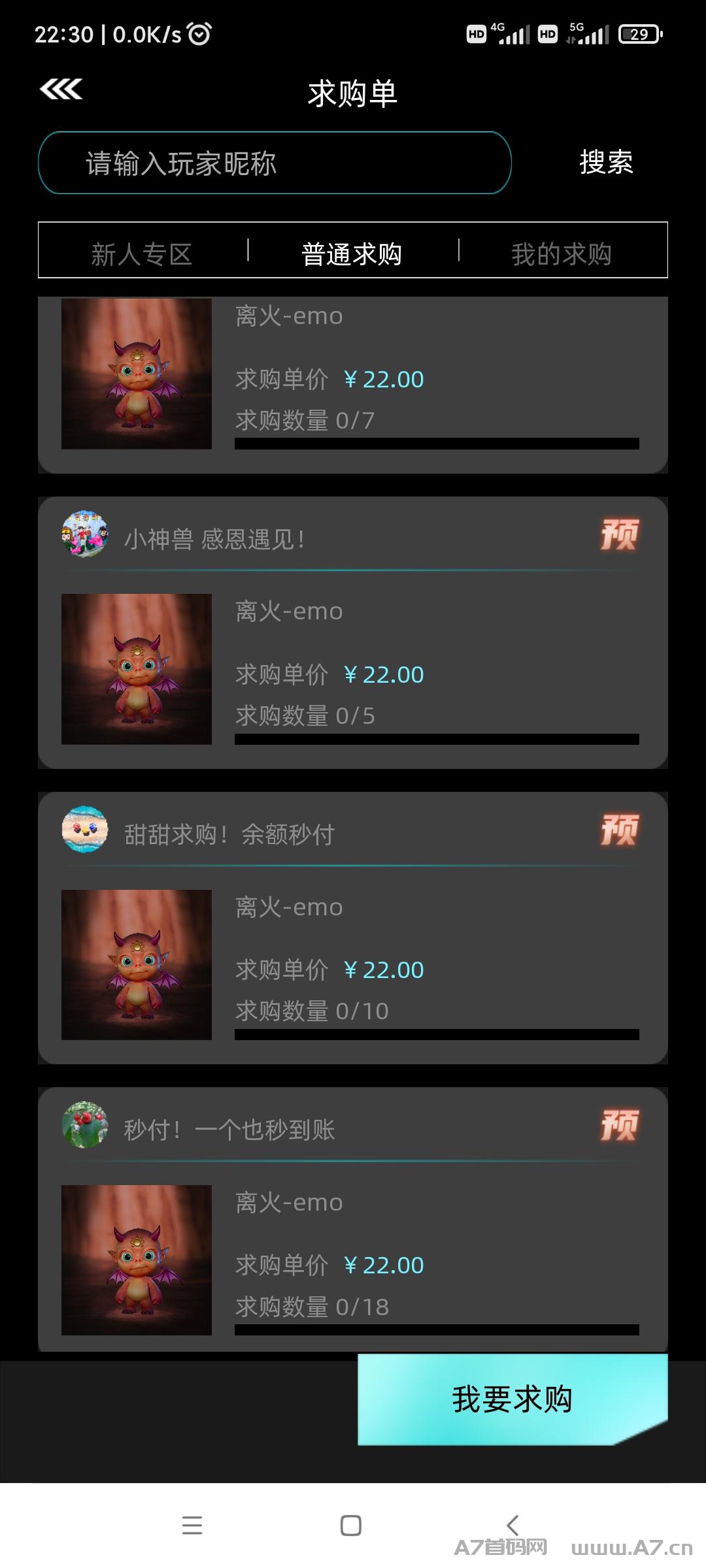Viewport: 706px width, 1568px height.
Task: Tap the 我要求购 button
Action: (x=513, y=1399)
